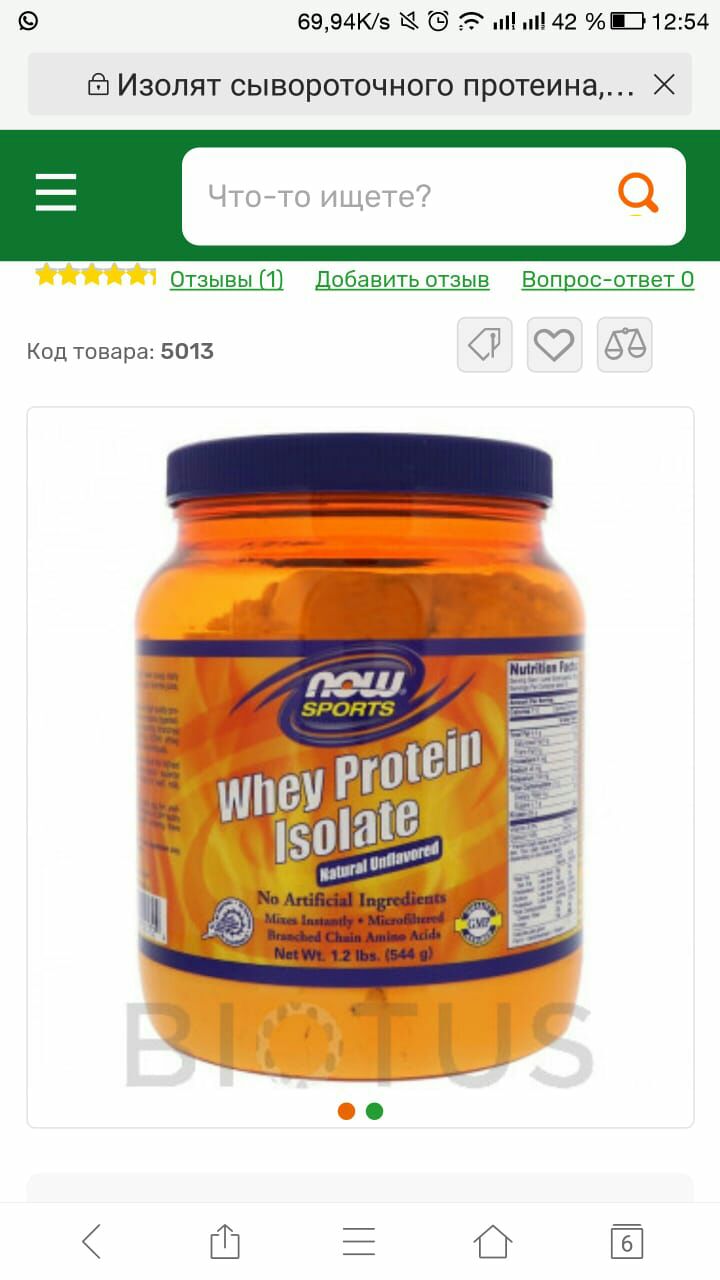Open the browser menu in the toolbar
The height and width of the screenshot is (1280, 720).
[x=359, y=1242]
